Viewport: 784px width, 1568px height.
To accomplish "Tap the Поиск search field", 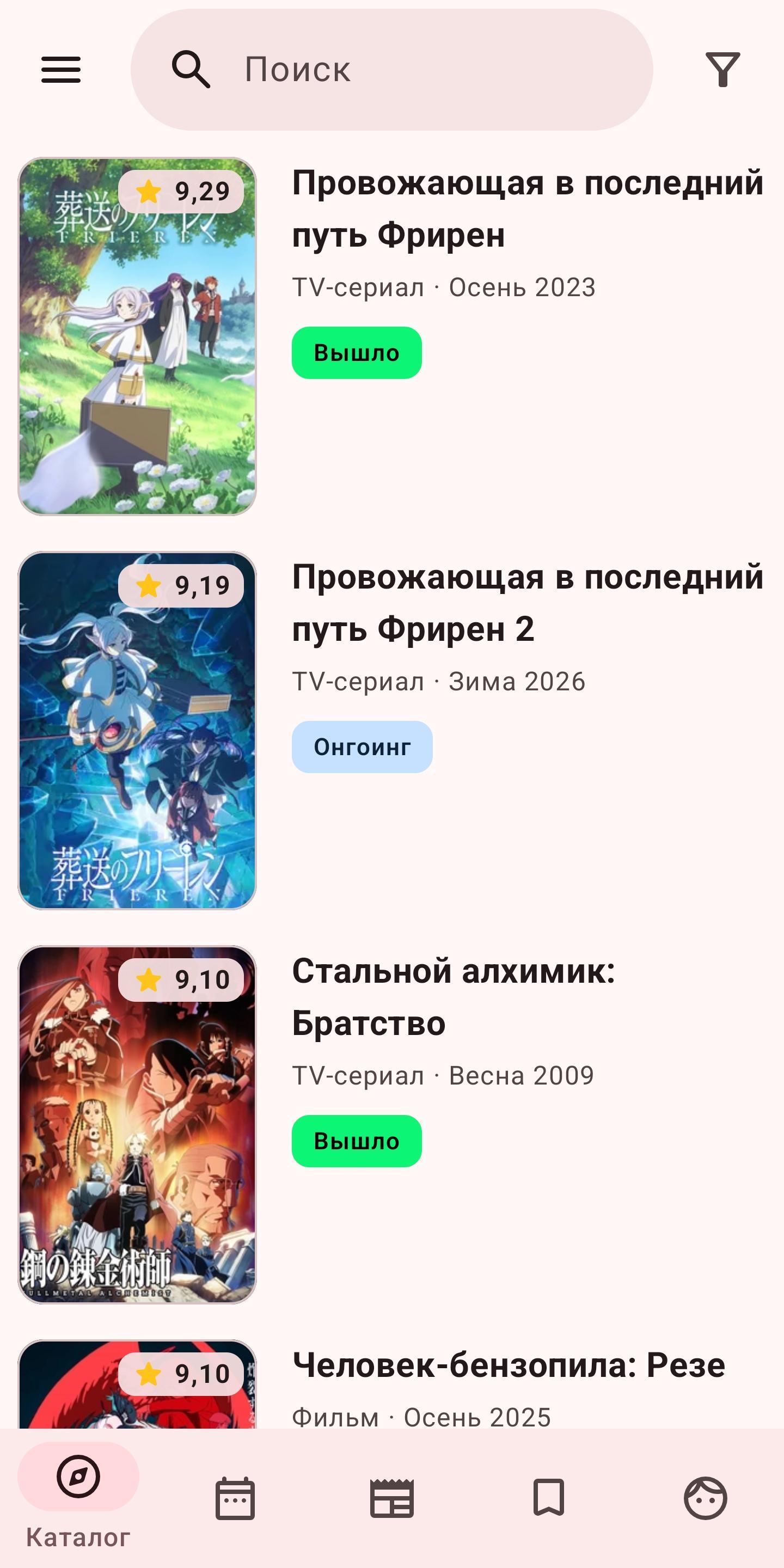I will [x=392, y=69].
